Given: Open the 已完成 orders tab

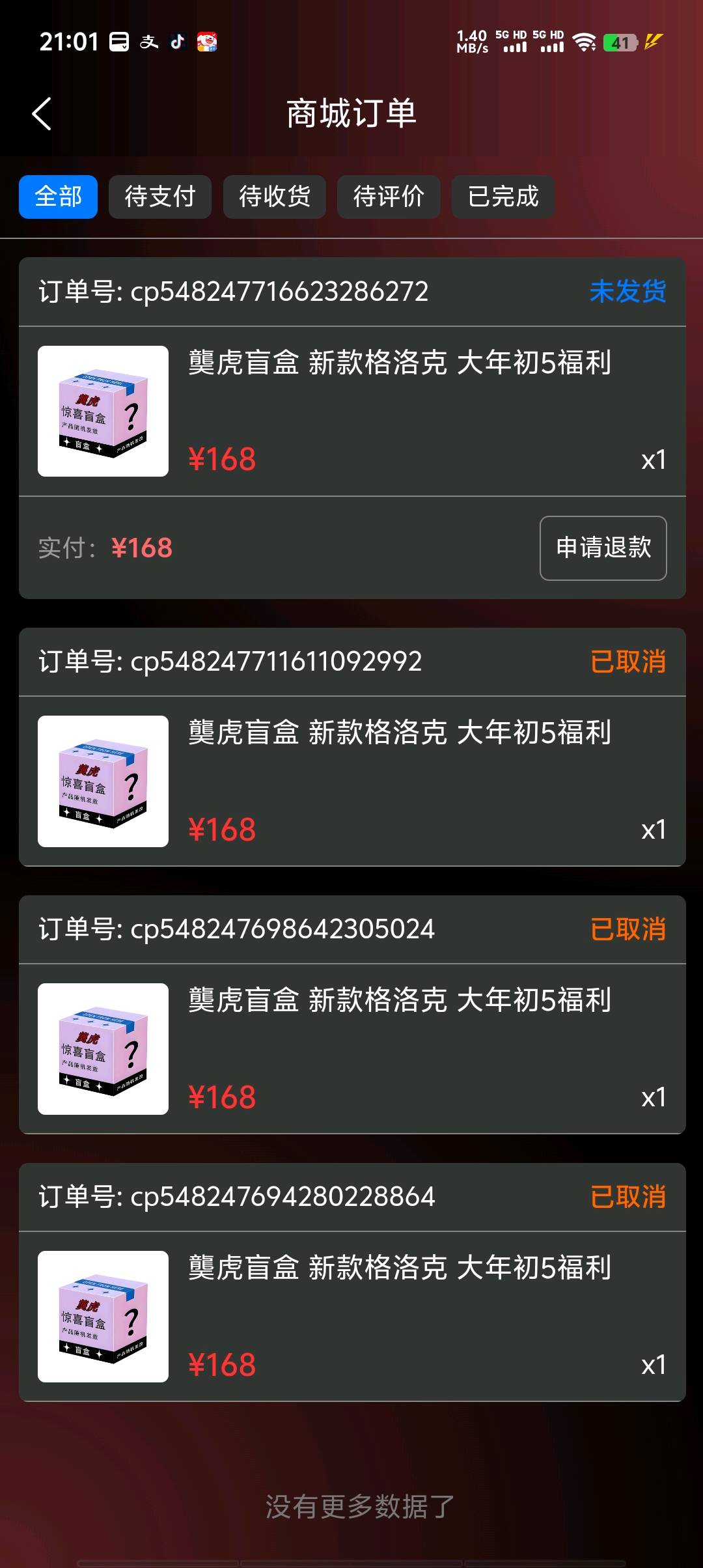Looking at the screenshot, I should (x=502, y=197).
